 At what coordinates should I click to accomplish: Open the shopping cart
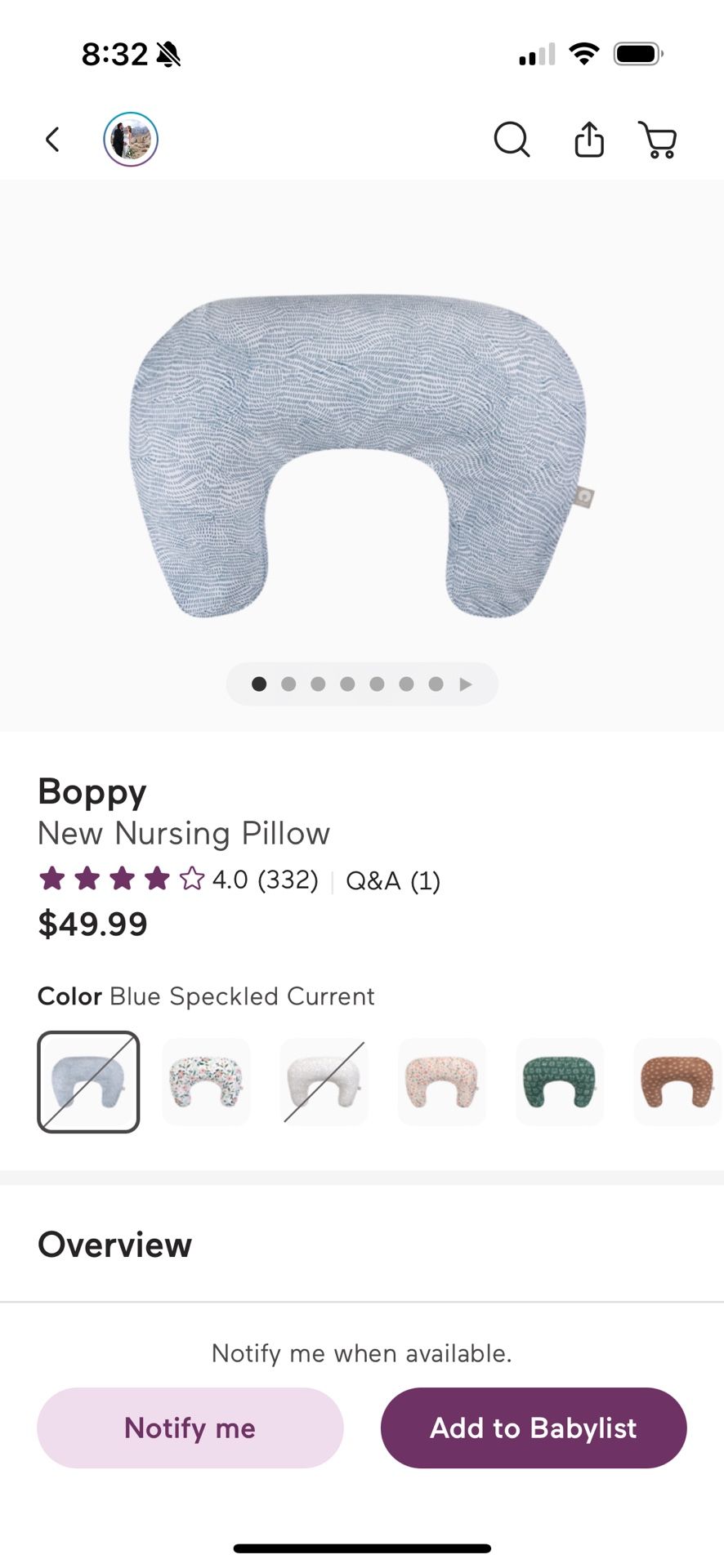(657, 140)
